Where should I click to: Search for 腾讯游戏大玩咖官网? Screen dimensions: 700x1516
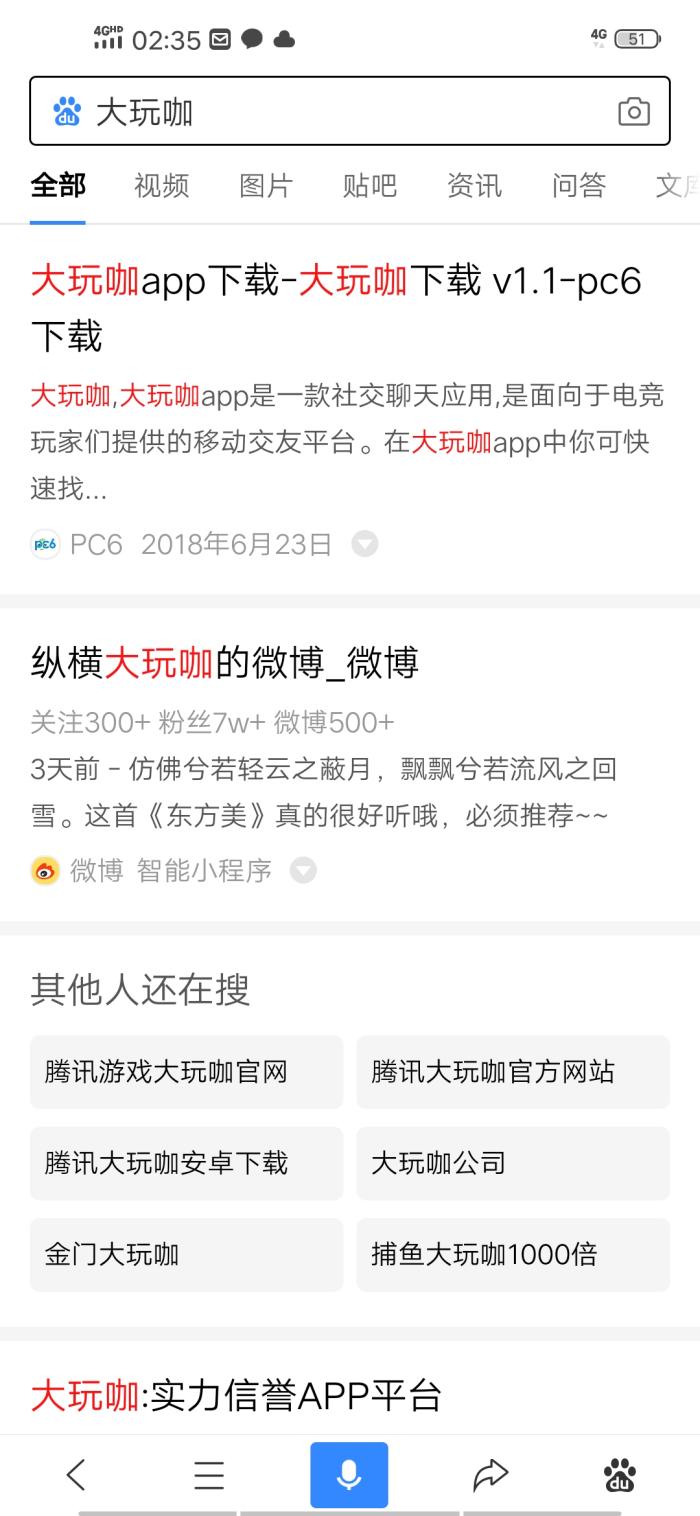point(186,1072)
